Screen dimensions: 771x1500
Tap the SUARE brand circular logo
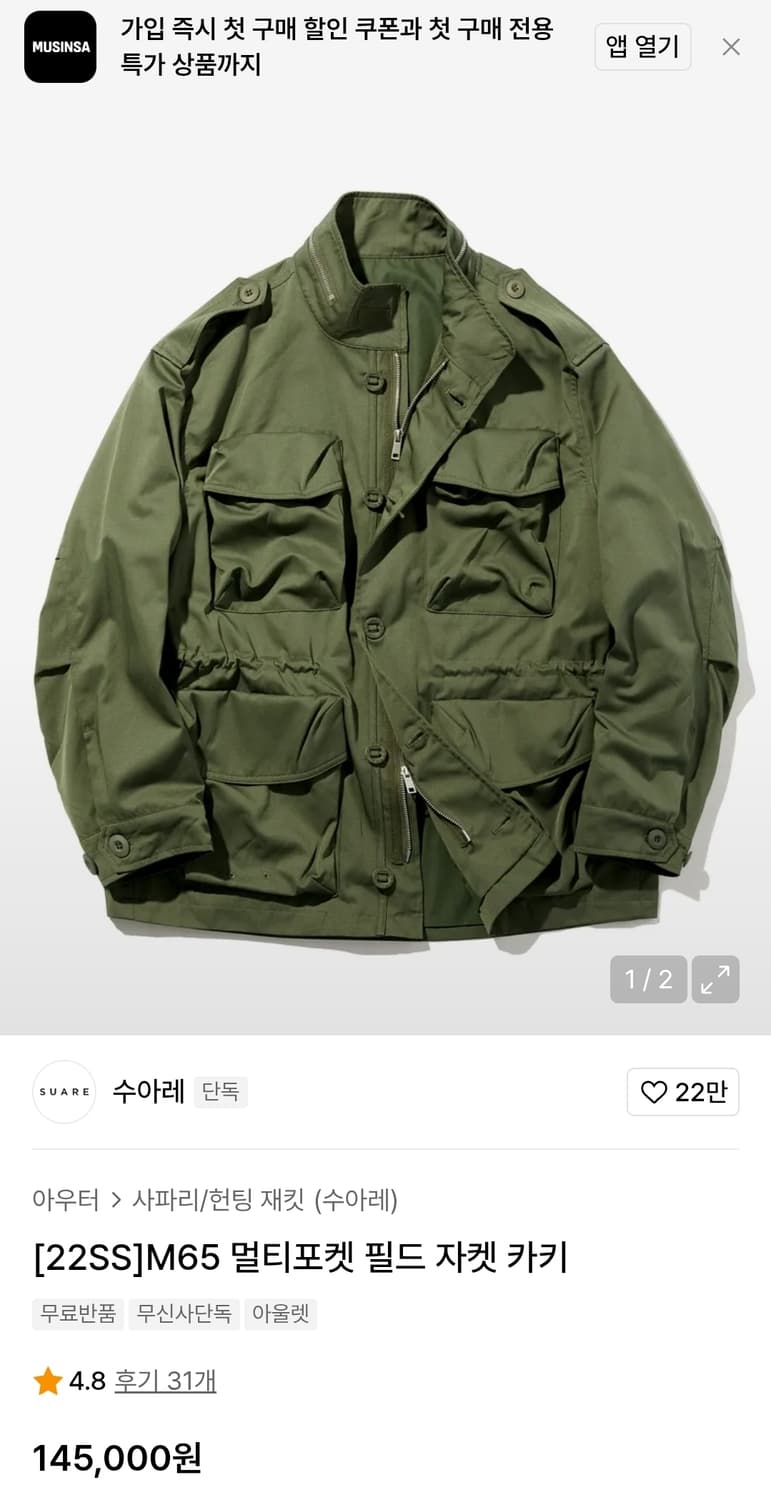pyautogui.click(x=64, y=1092)
